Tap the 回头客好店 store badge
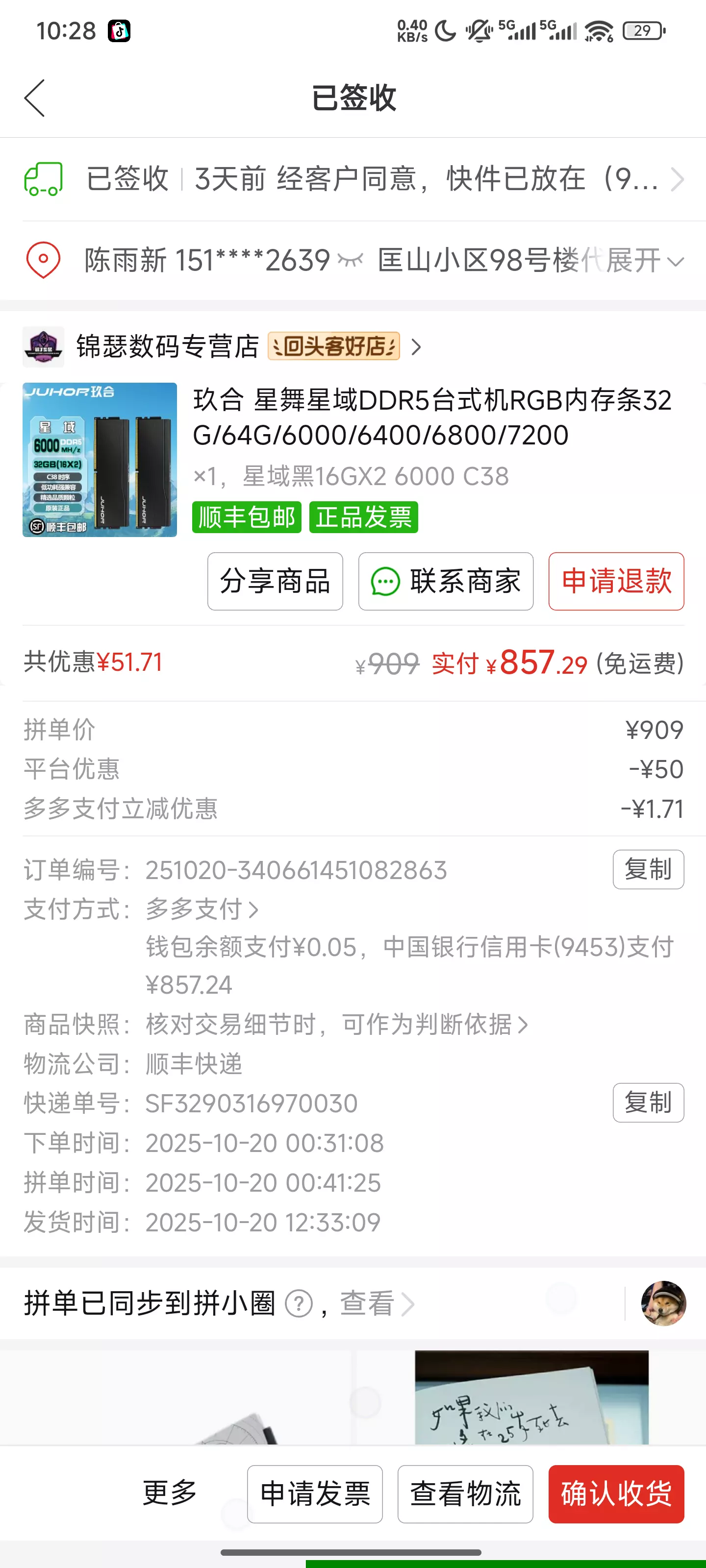The image size is (706, 1568). 334,346
